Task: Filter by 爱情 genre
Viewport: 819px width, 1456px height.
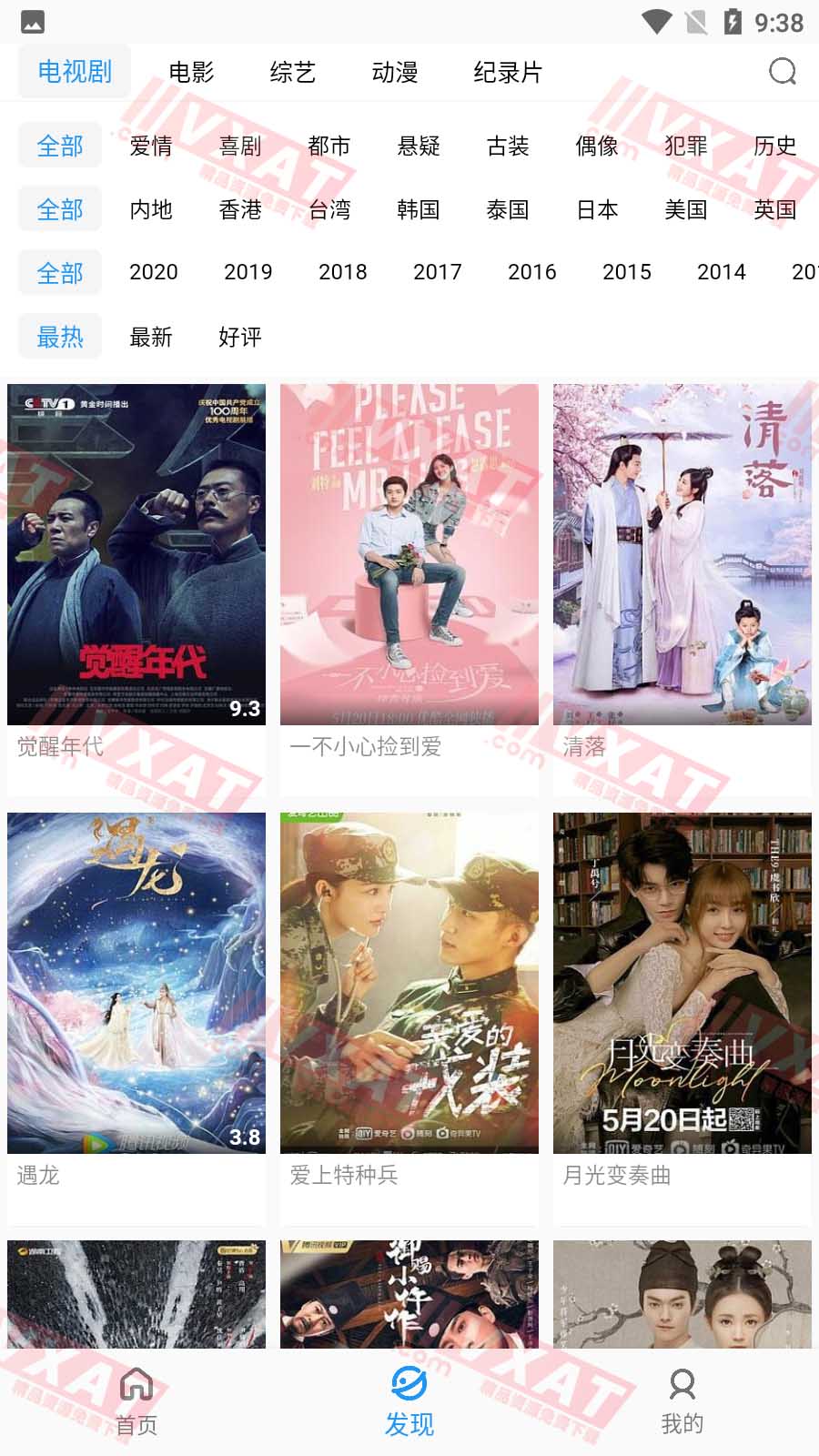Action: click(151, 146)
